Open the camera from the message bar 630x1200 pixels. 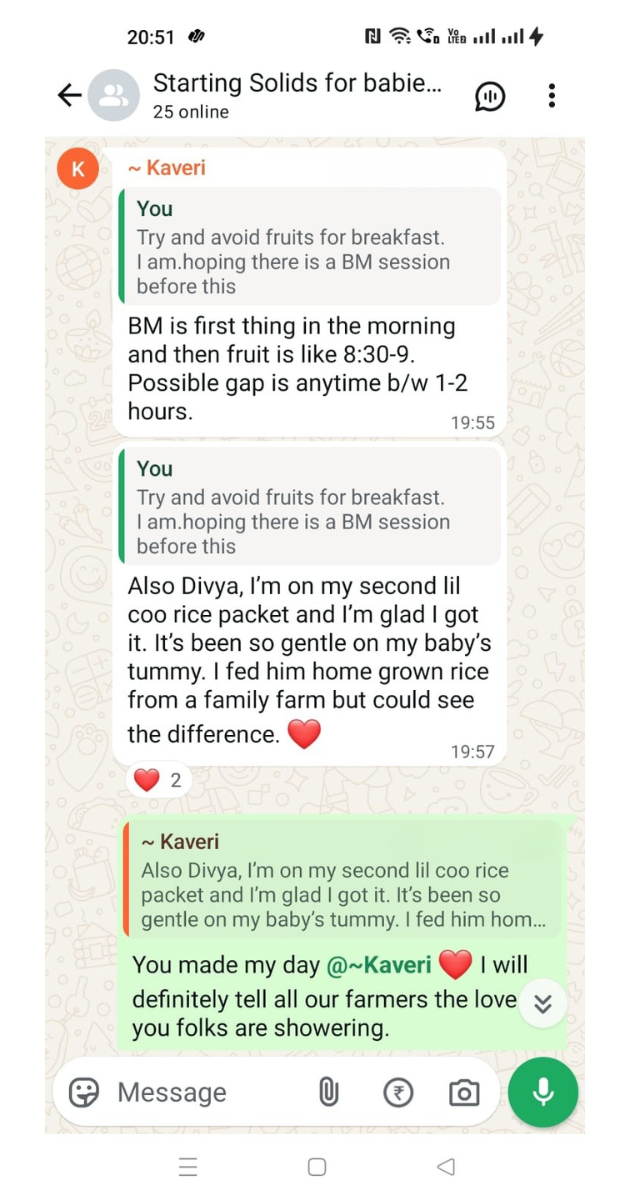464,1093
